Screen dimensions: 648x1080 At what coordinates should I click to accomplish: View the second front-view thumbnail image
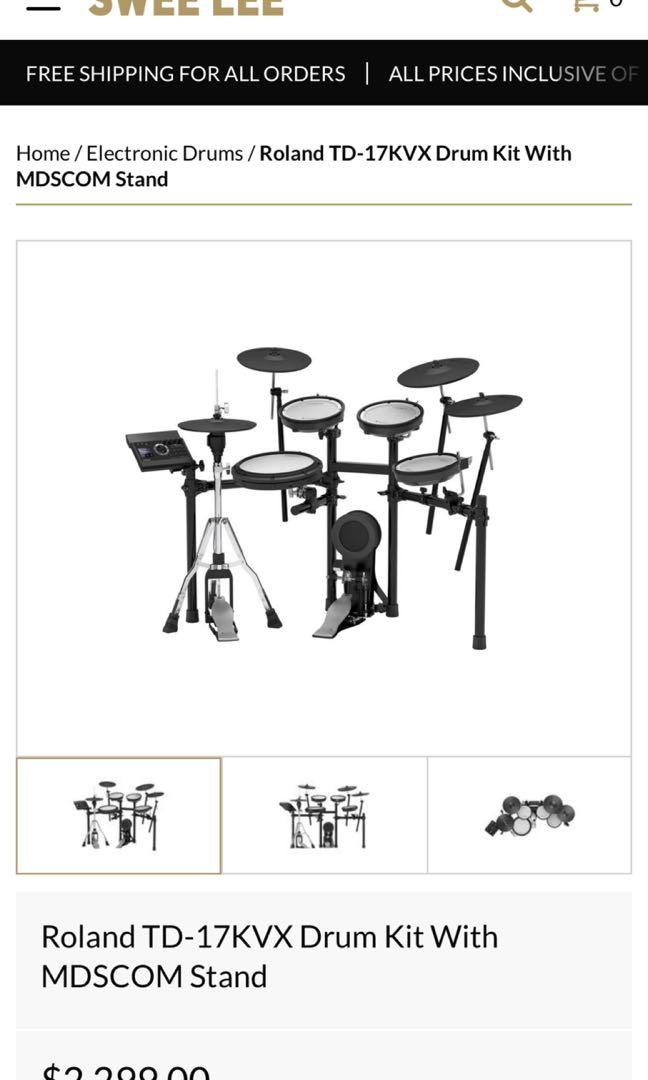click(x=324, y=815)
